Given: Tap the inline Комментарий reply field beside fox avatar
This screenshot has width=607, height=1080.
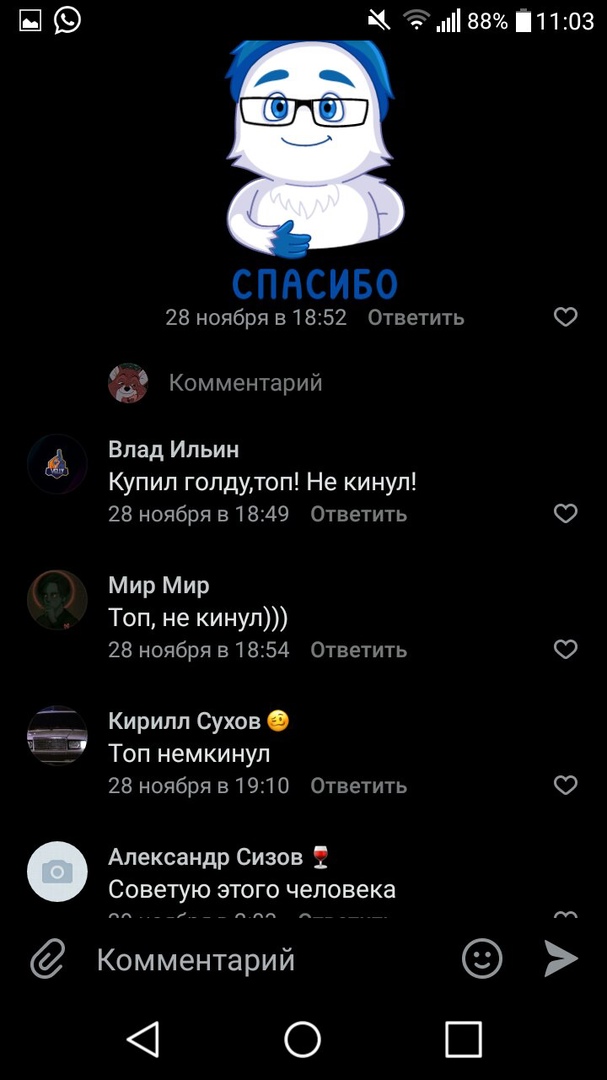Looking at the screenshot, I should 245,382.
